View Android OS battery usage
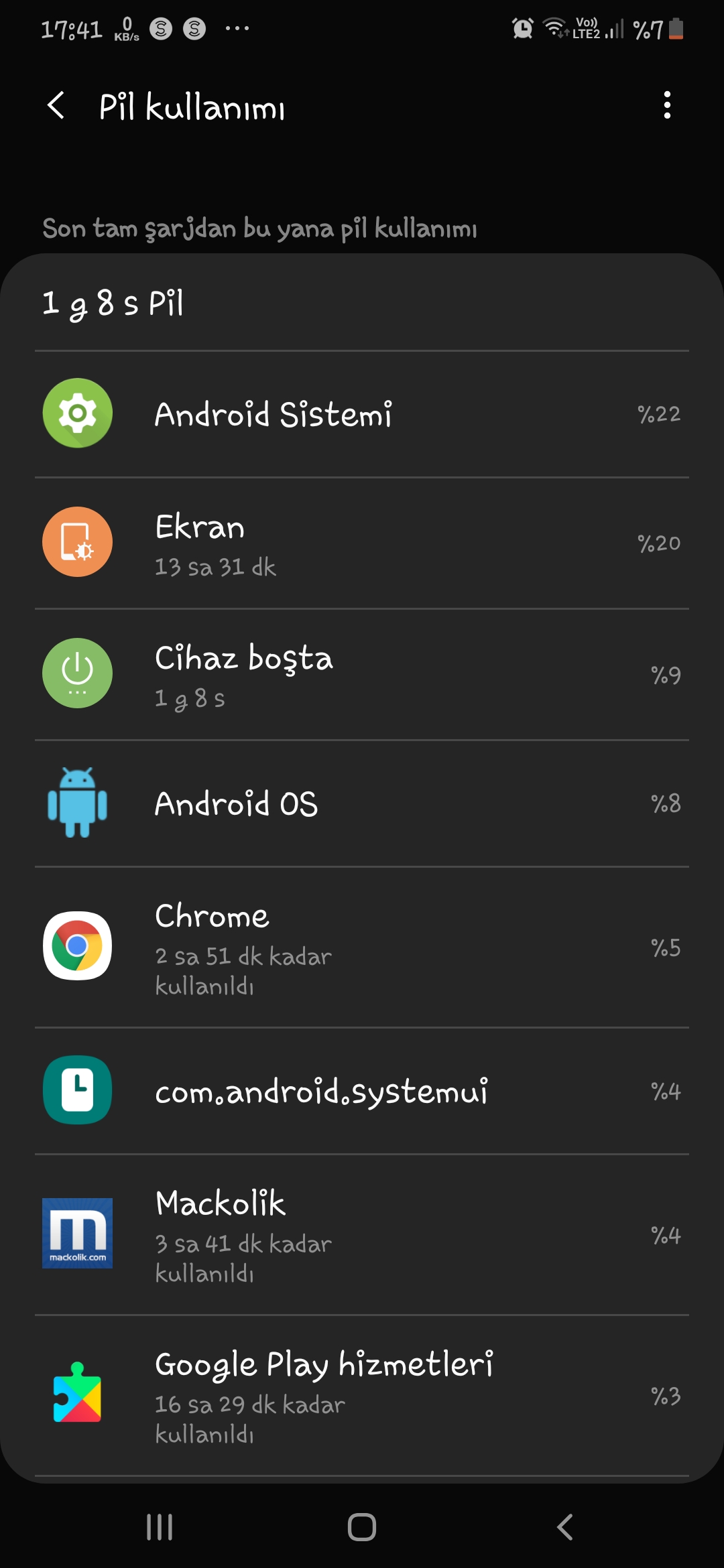 tap(362, 803)
